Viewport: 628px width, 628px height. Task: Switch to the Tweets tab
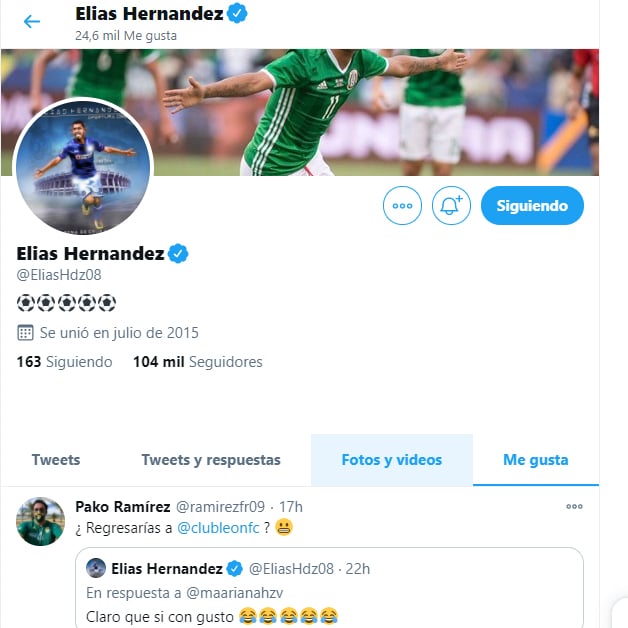tap(56, 460)
